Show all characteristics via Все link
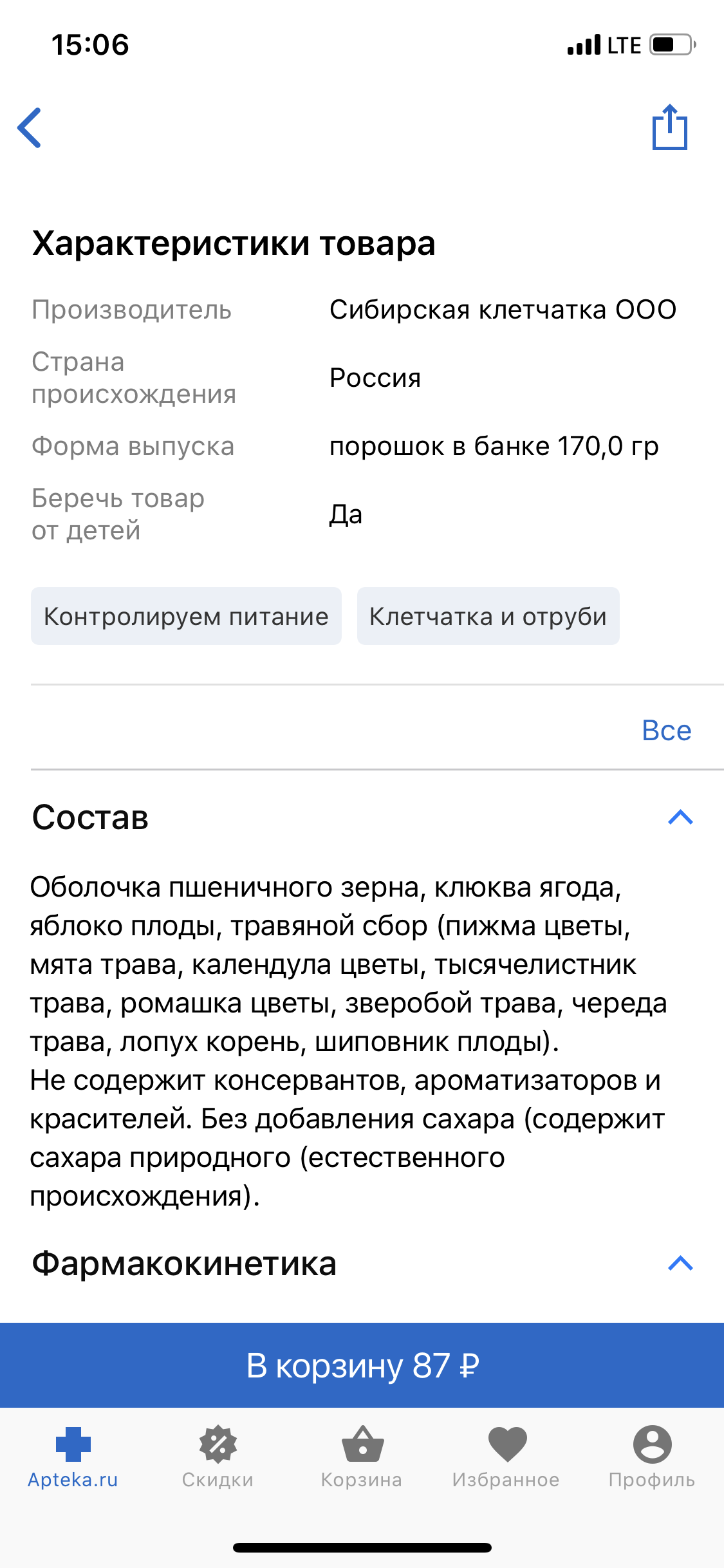Screen dimensions: 724x1568 pos(666,731)
